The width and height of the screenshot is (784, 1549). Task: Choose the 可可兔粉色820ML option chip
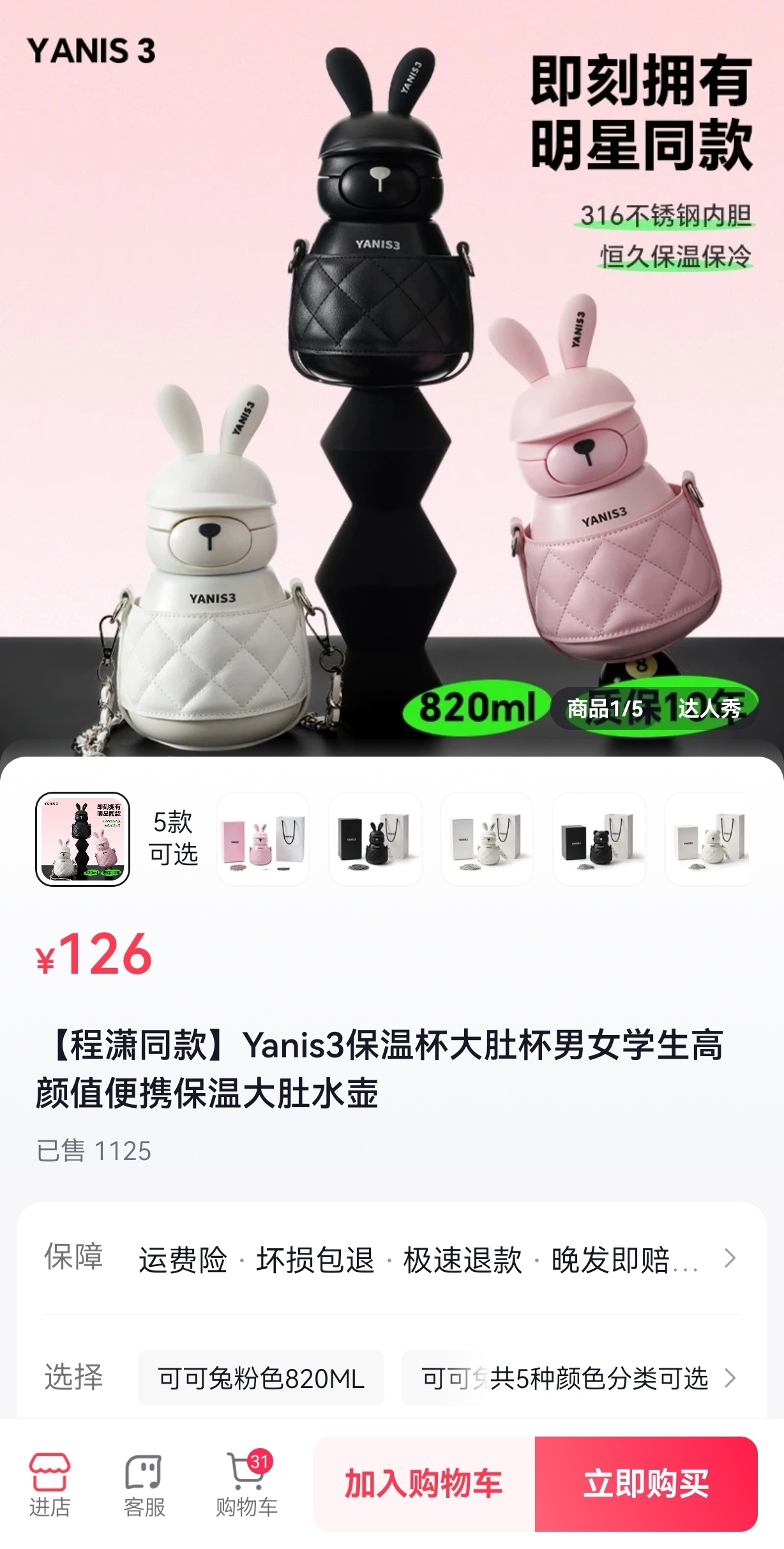[261, 1379]
